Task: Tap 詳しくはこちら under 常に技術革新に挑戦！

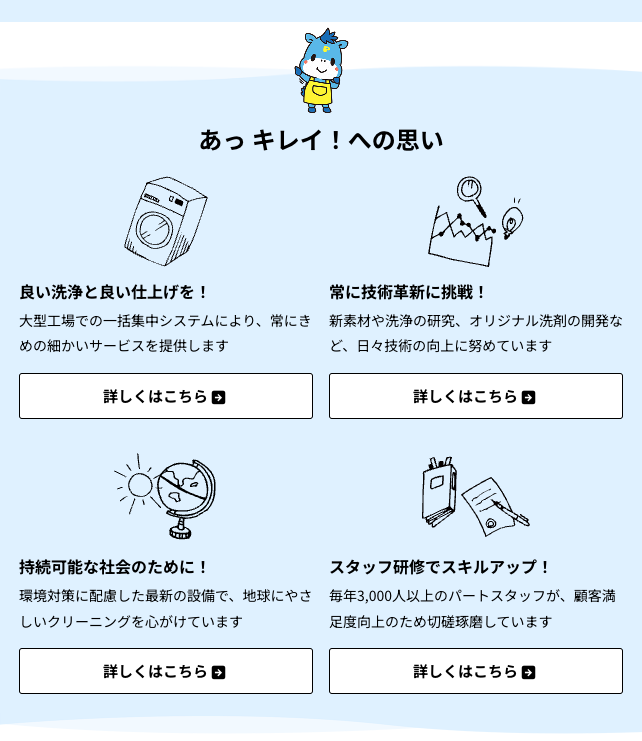Action: 475,396
